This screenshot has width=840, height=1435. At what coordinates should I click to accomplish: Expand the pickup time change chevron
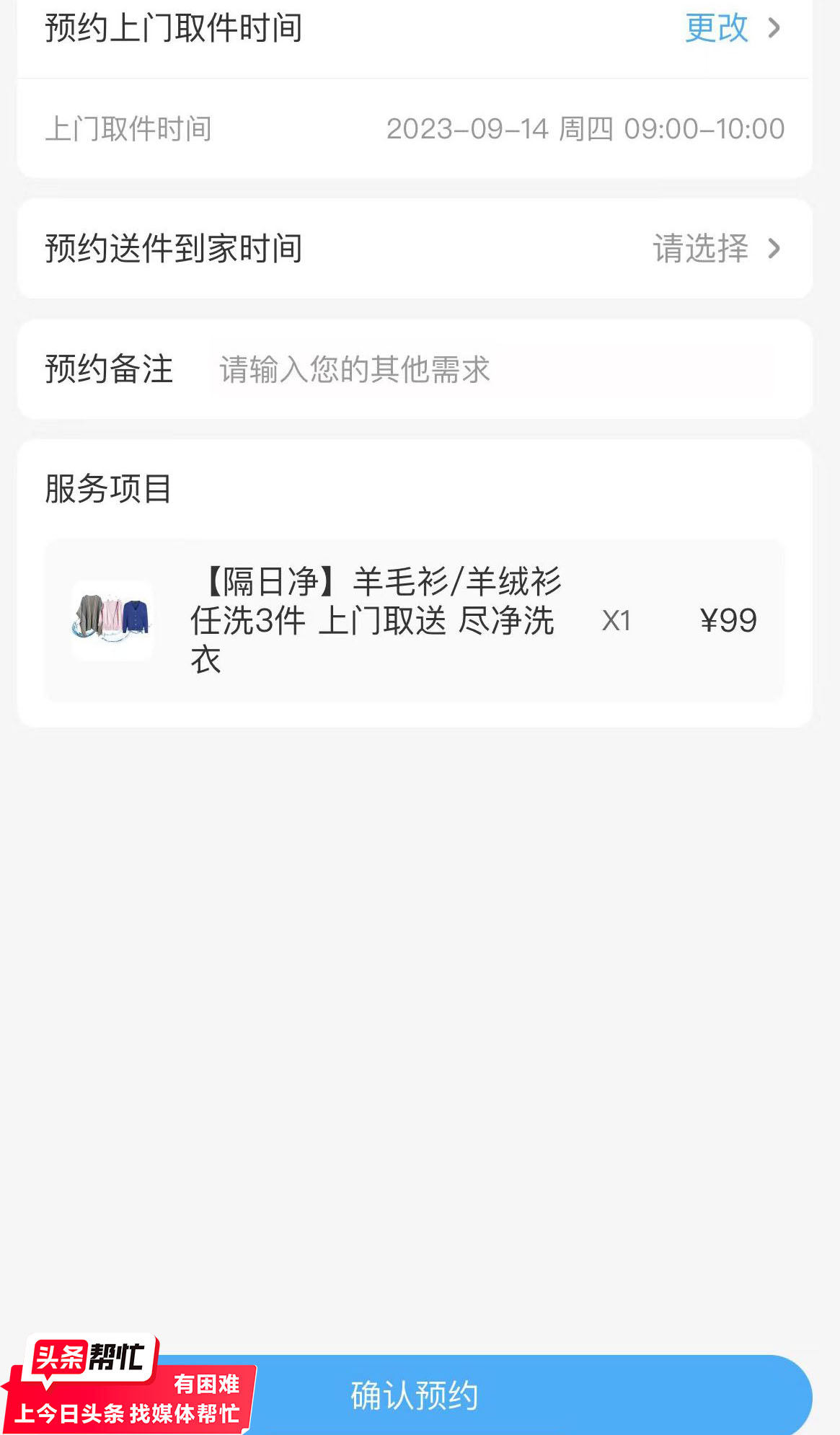(x=775, y=29)
